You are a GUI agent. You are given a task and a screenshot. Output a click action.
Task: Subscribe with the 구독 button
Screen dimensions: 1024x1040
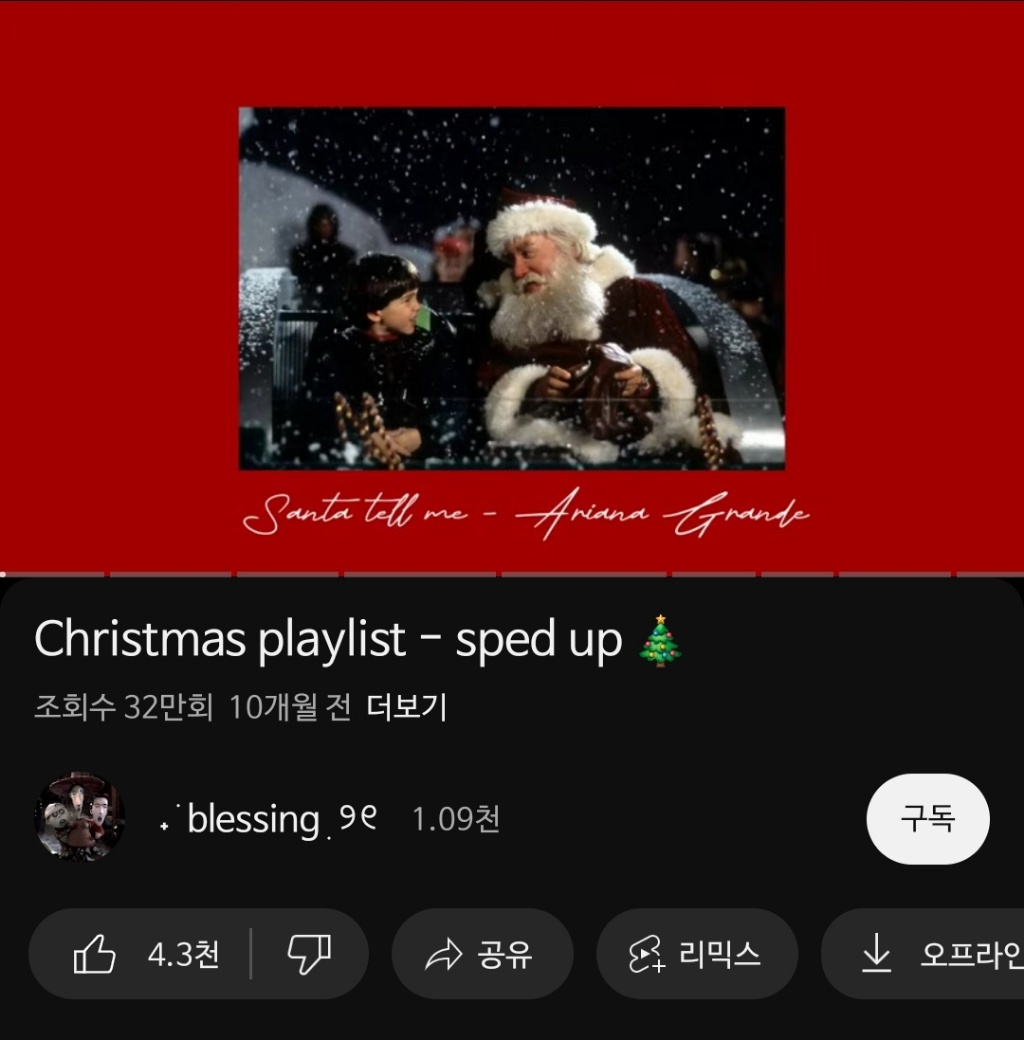[927, 818]
